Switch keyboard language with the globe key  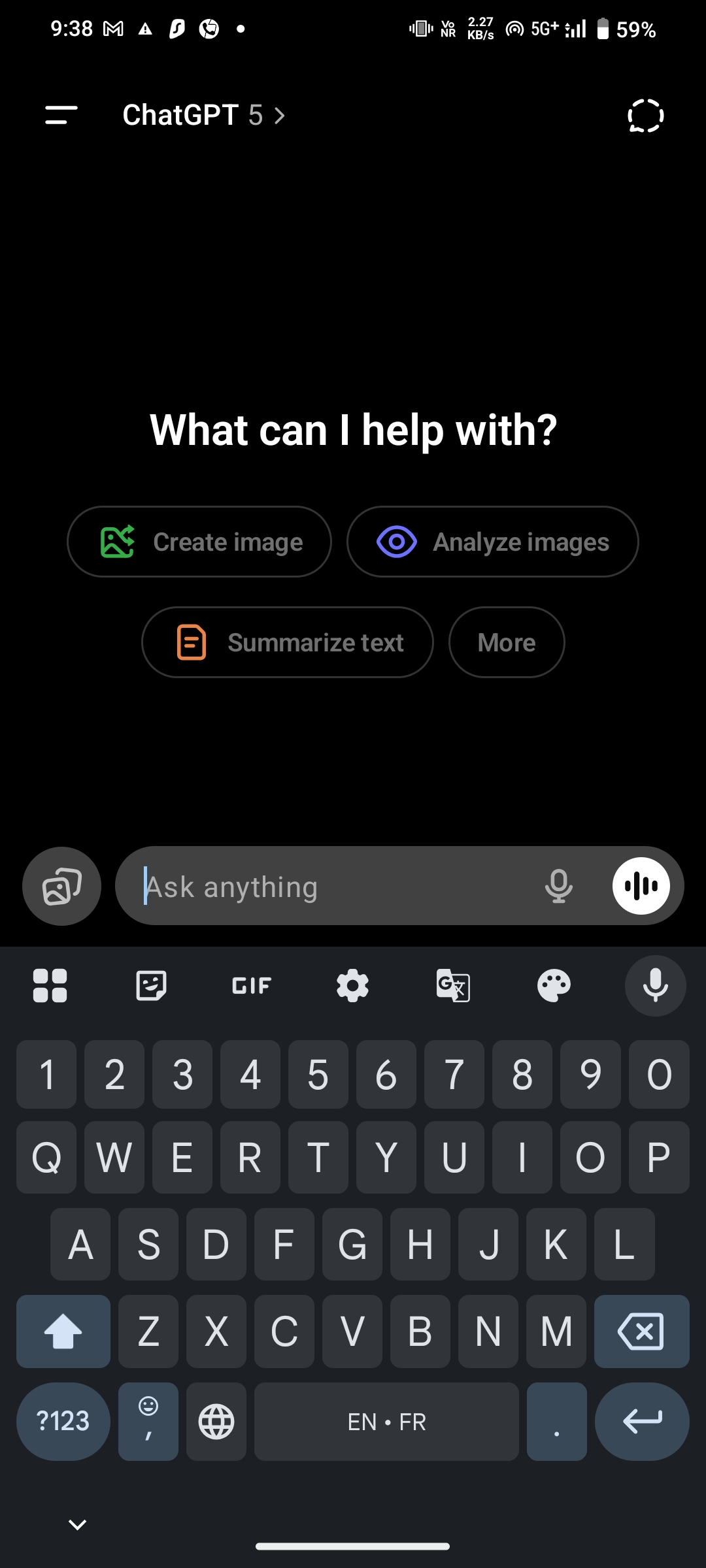[216, 1421]
